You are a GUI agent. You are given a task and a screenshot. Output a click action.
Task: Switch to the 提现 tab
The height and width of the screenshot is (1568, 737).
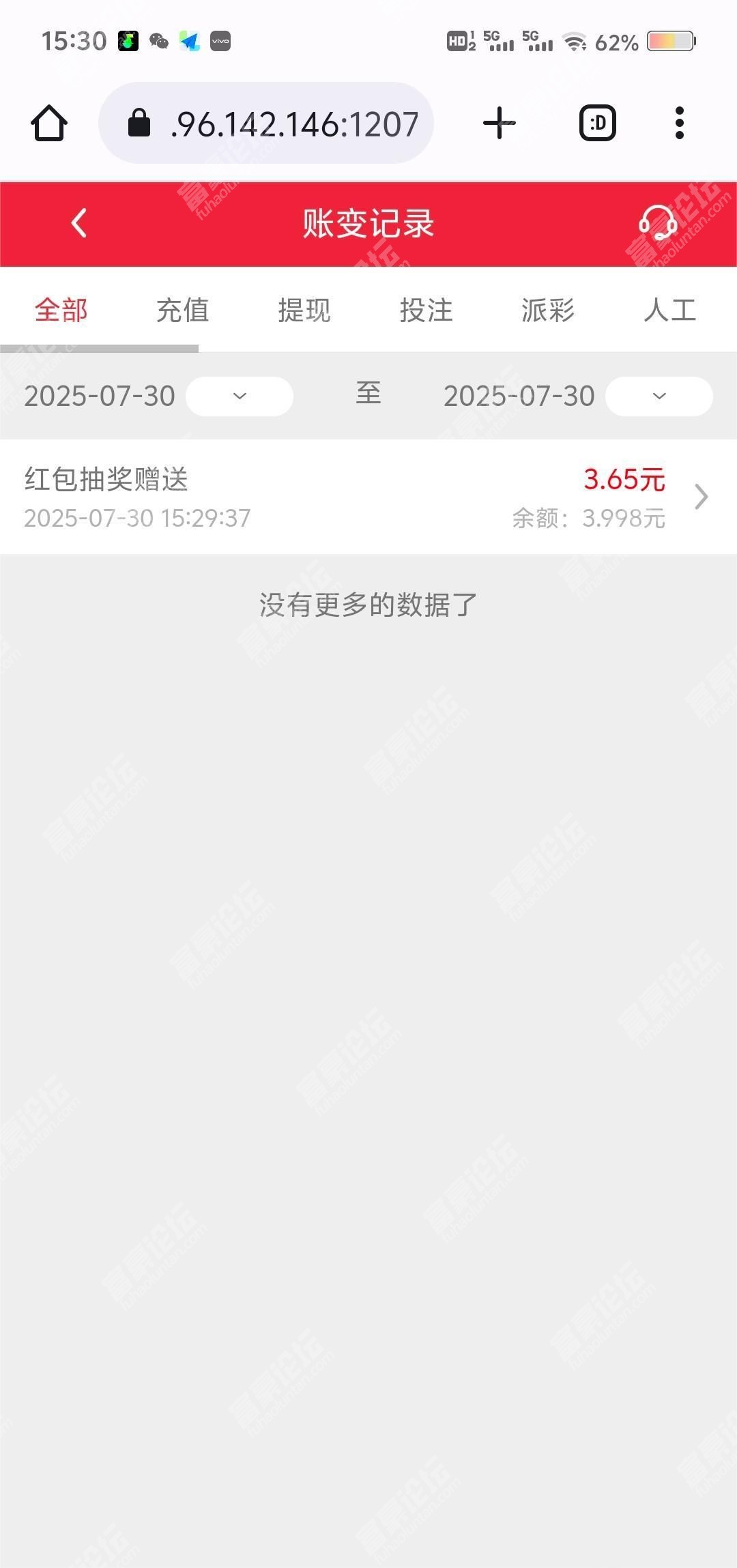pyautogui.click(x=304, y=310)
